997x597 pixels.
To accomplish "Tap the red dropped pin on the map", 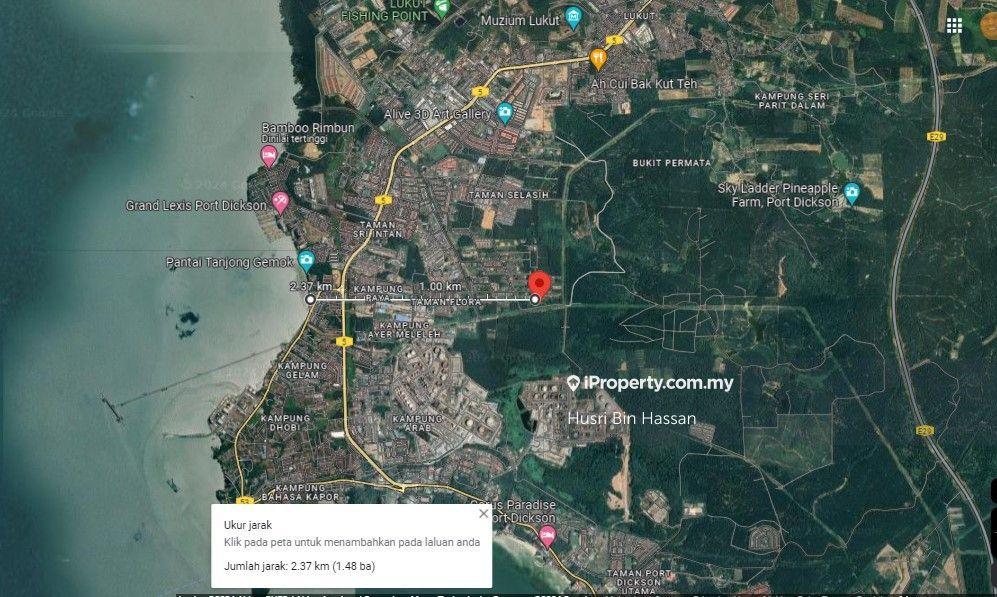I will click(x=539, y=283).
